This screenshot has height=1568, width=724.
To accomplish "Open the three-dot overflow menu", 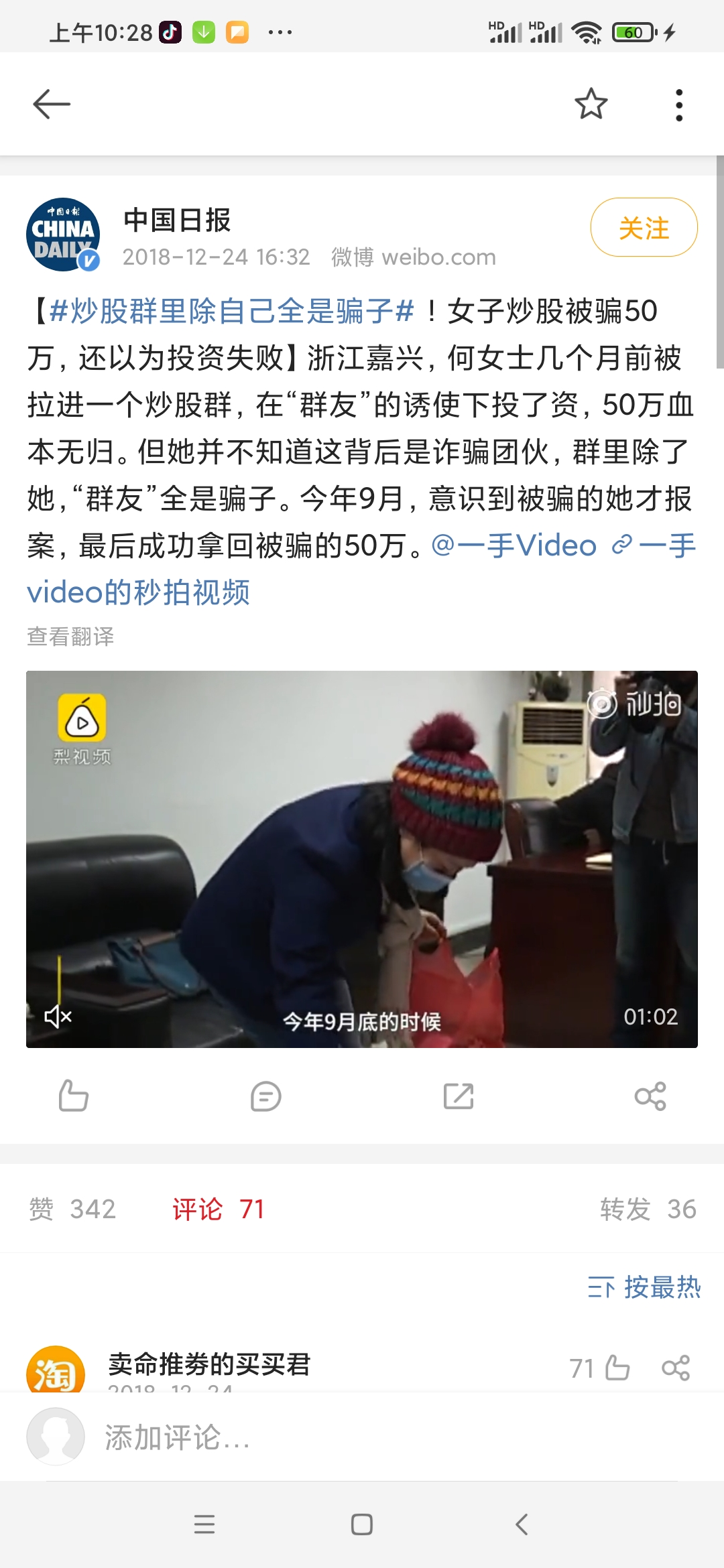I will pos(678,105).
